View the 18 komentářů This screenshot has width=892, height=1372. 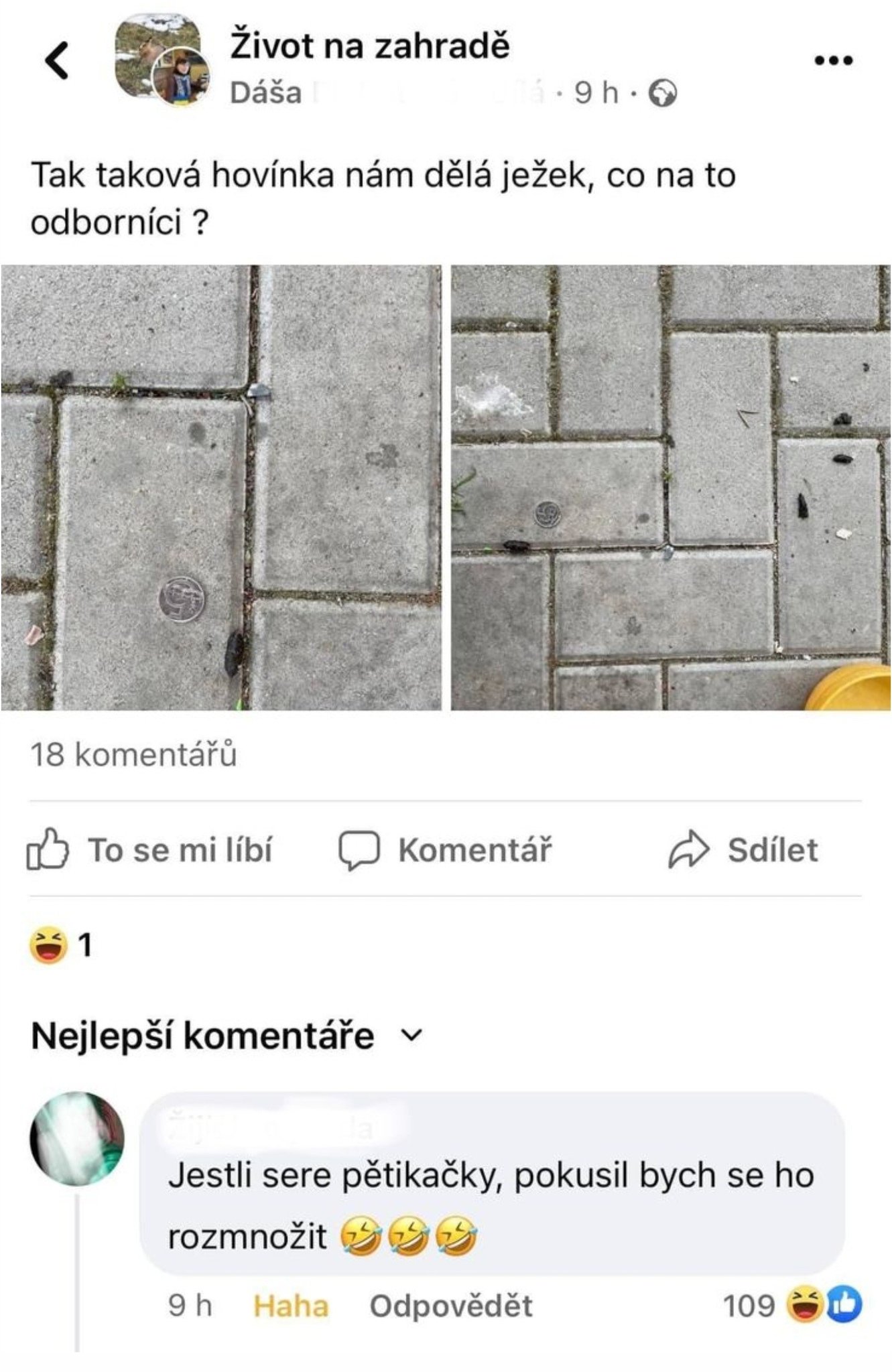[x=133, y=754]
